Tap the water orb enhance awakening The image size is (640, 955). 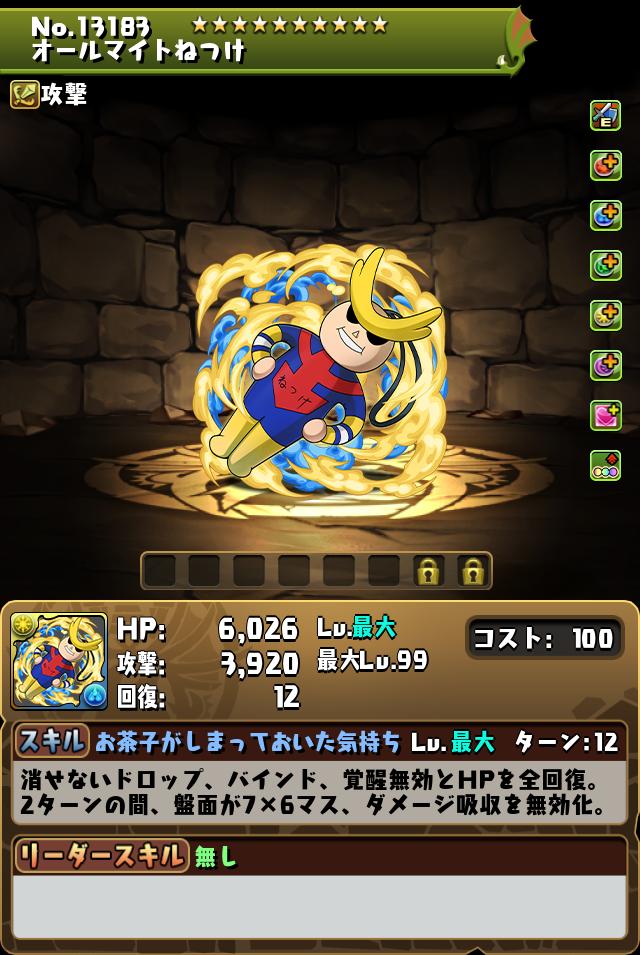[x=605, y=215]
